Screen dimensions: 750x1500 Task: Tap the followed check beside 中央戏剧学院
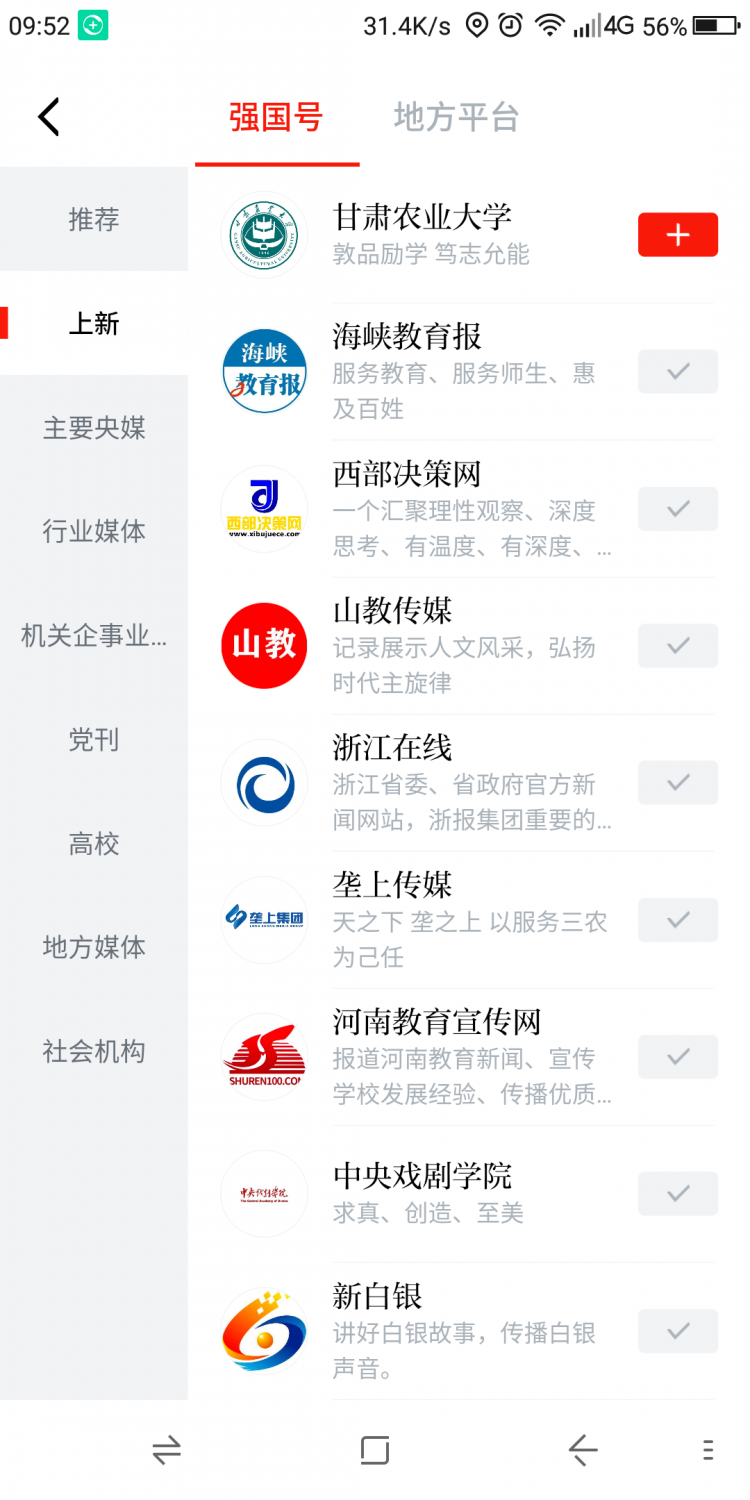click(678, 1194)
